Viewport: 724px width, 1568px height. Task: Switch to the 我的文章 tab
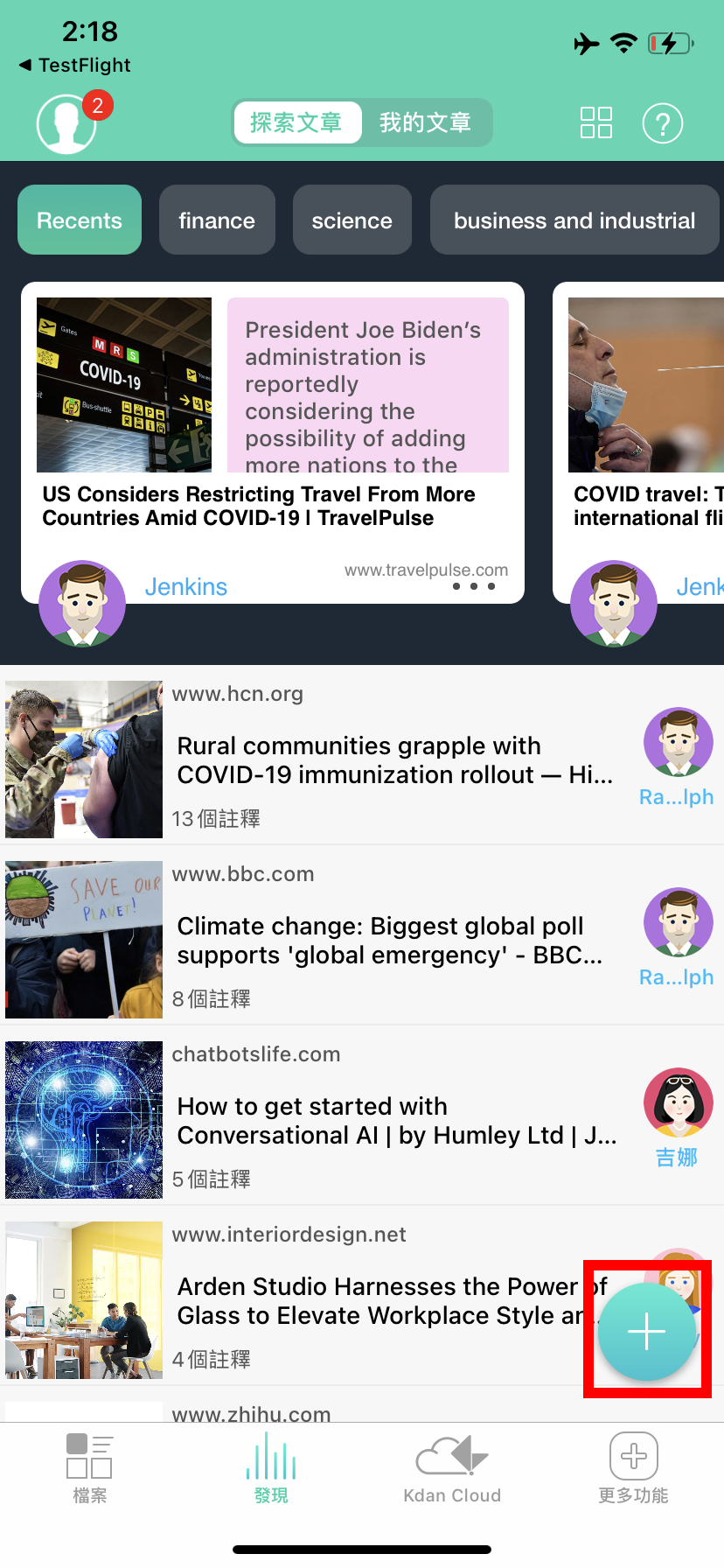(x=426, y=122)
